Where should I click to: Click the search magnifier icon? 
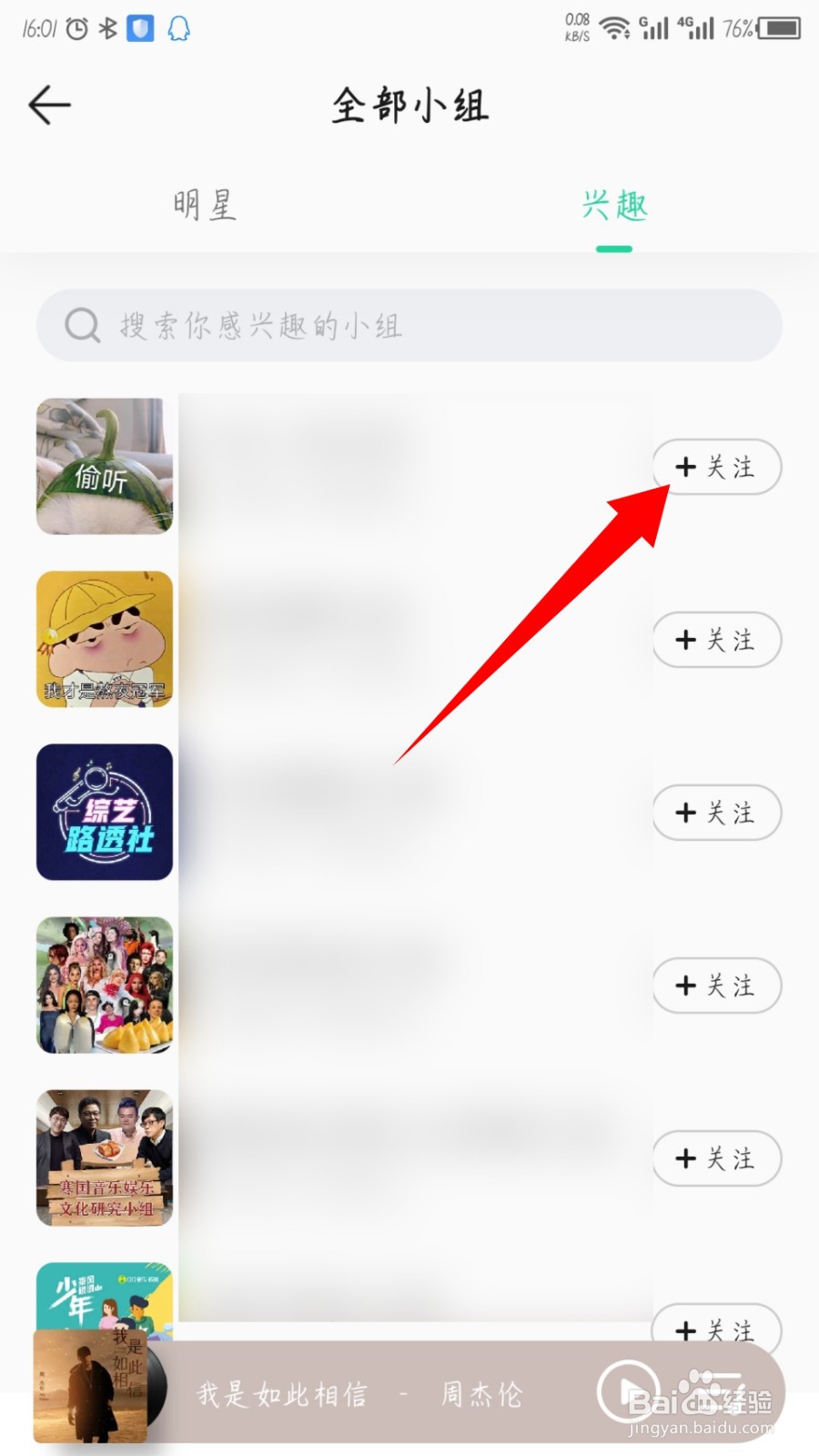(83, 325)
